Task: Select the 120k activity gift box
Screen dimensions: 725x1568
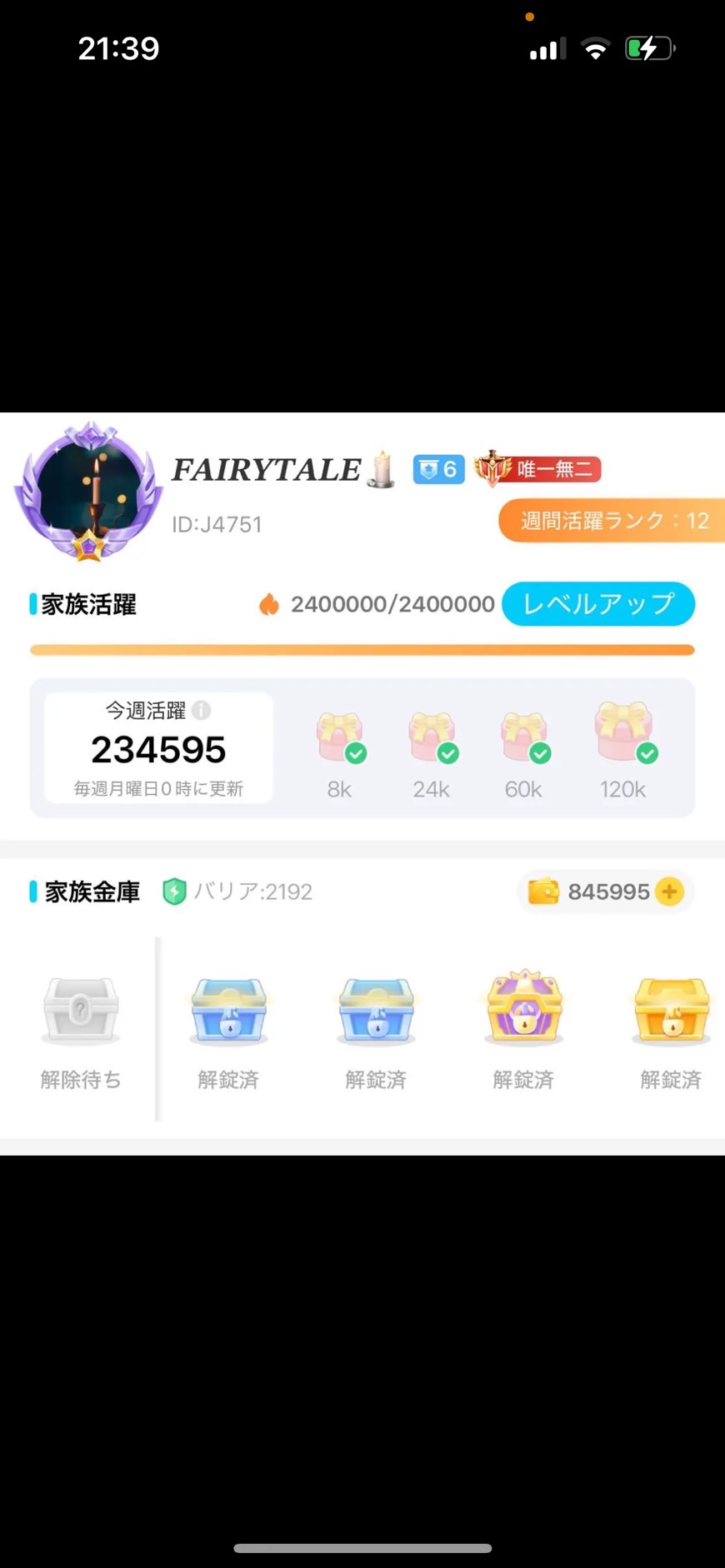Action: click(x=623, y=733)
